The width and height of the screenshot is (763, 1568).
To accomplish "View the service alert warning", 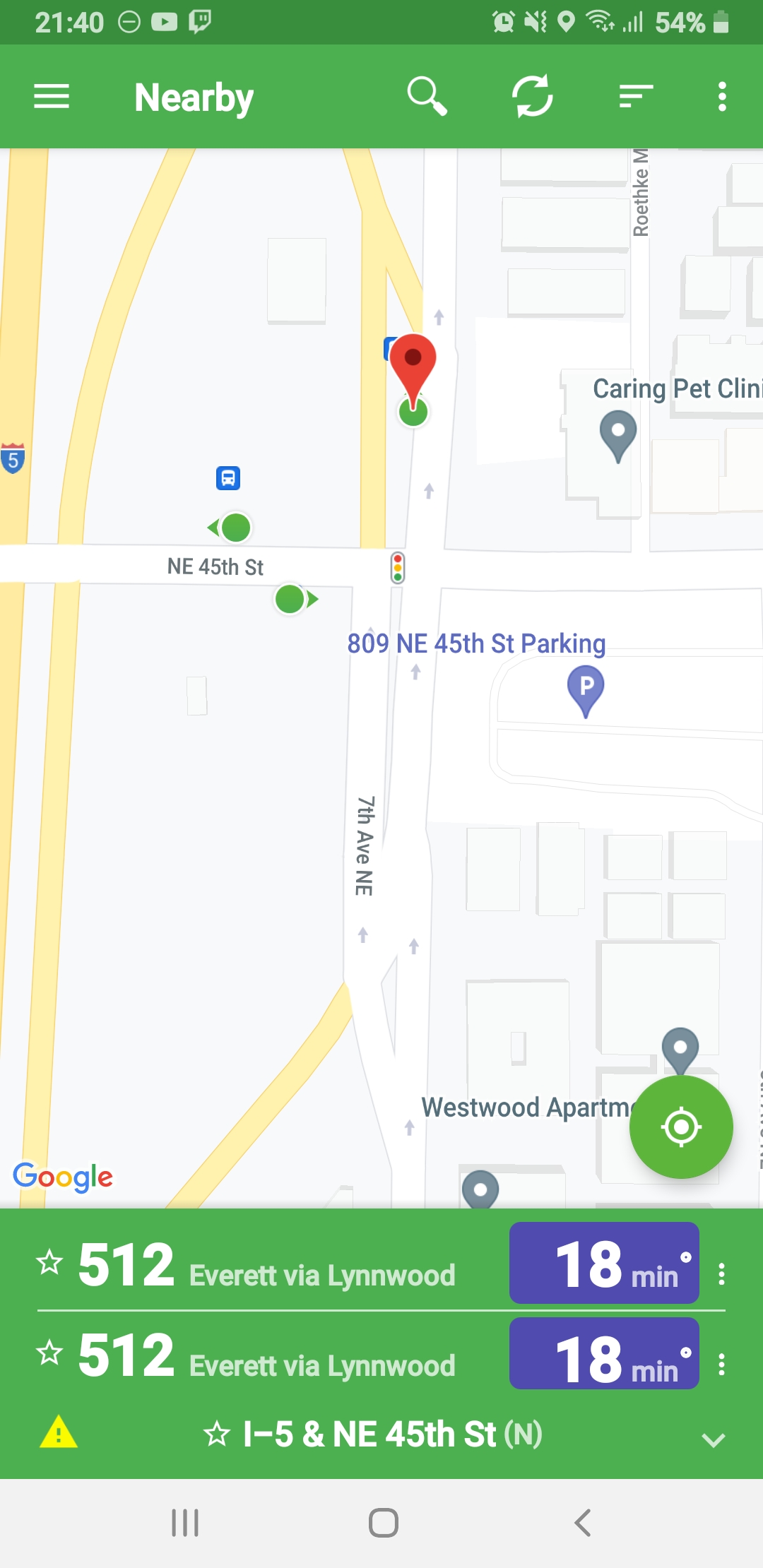I will pyautogui.click(x=59, y=1433).
